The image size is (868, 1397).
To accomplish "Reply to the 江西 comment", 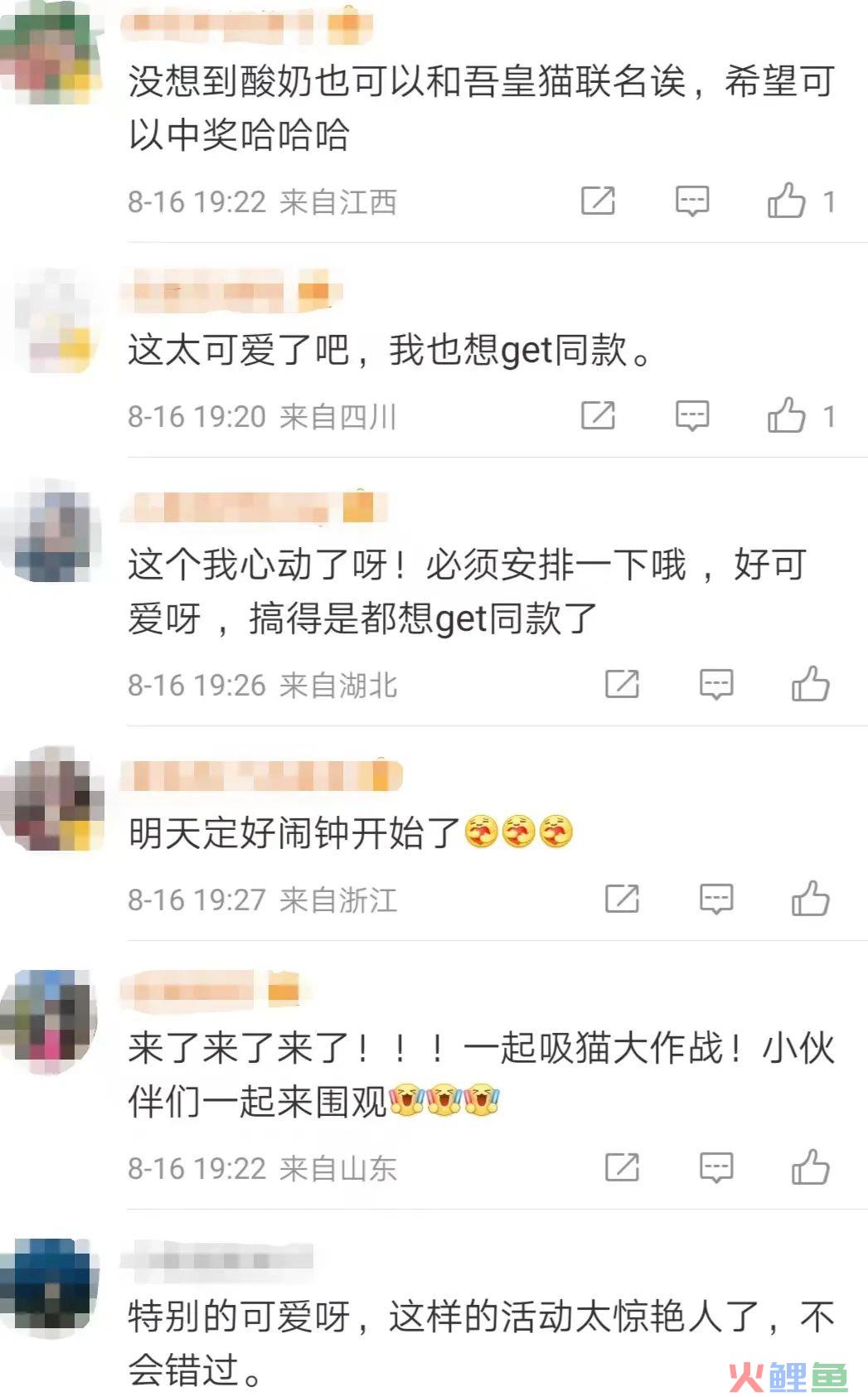I will (x=692, y=201).
